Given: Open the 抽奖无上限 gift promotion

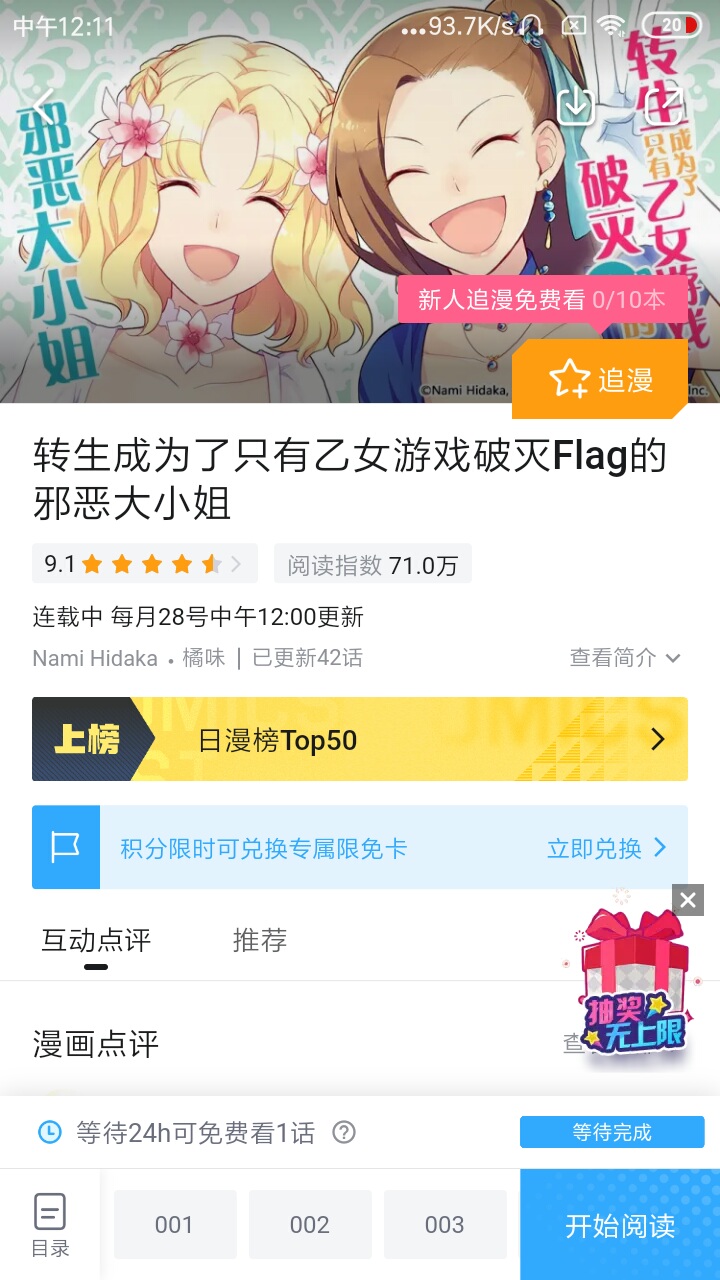Looking at the screenshot, I should coord(636,990).
